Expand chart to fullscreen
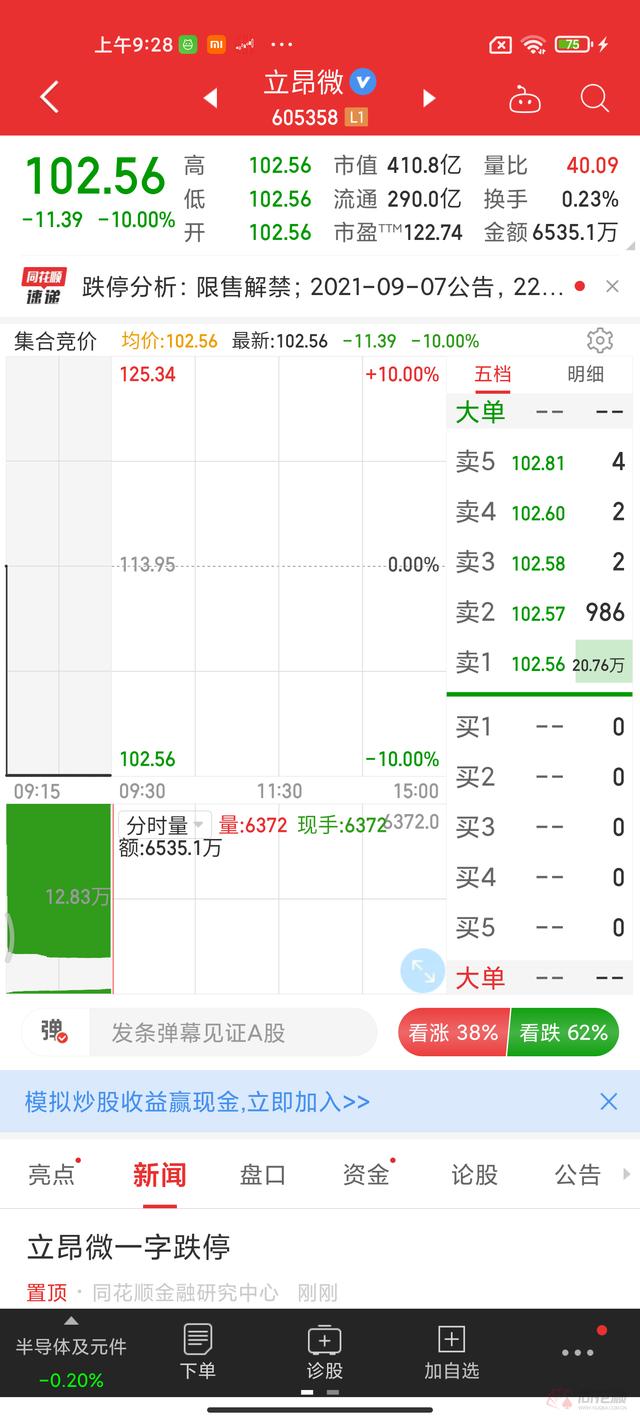640x1422 pixels. pos(422,970)
